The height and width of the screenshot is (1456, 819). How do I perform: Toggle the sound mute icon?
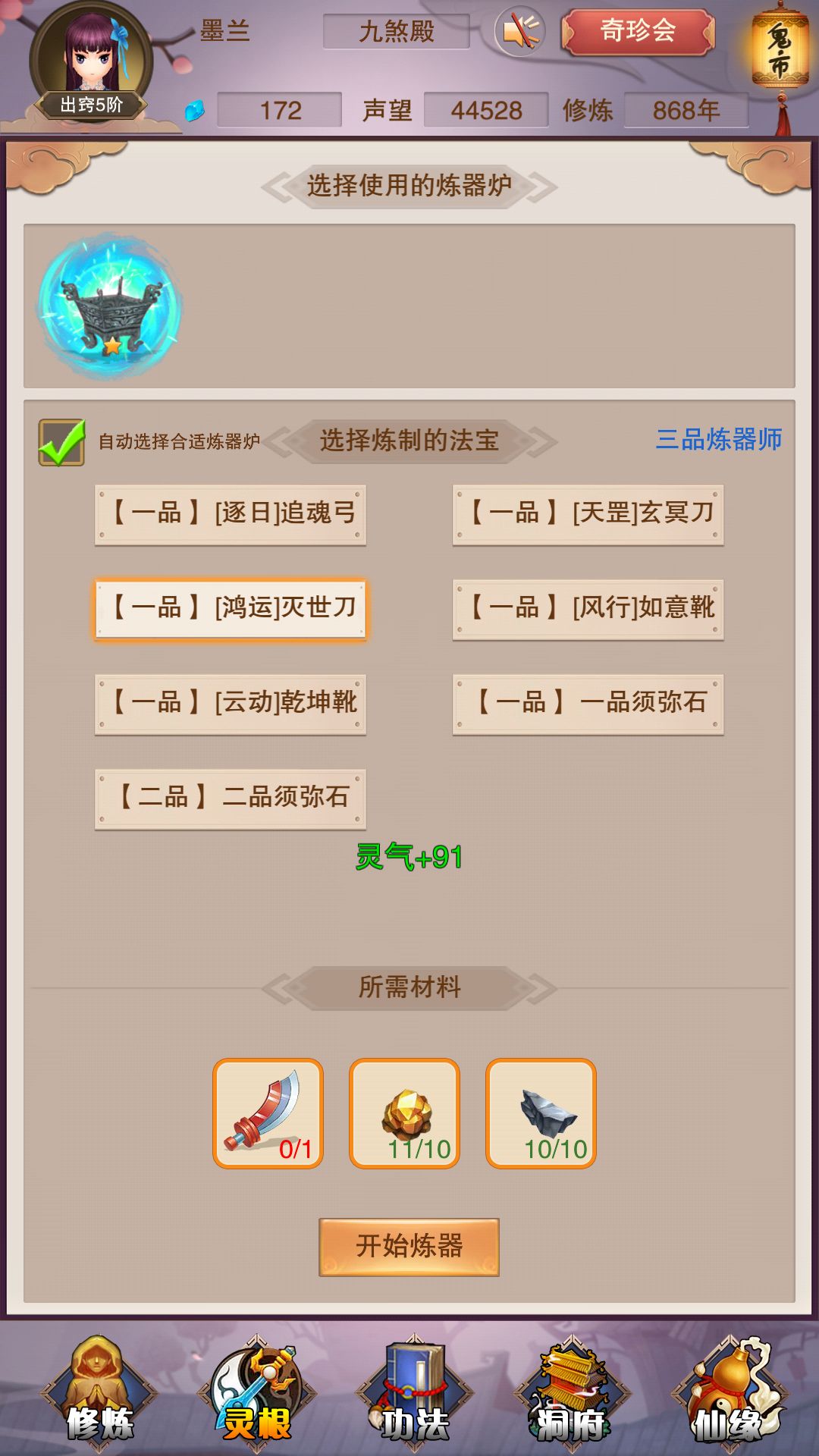pos(520,33)
